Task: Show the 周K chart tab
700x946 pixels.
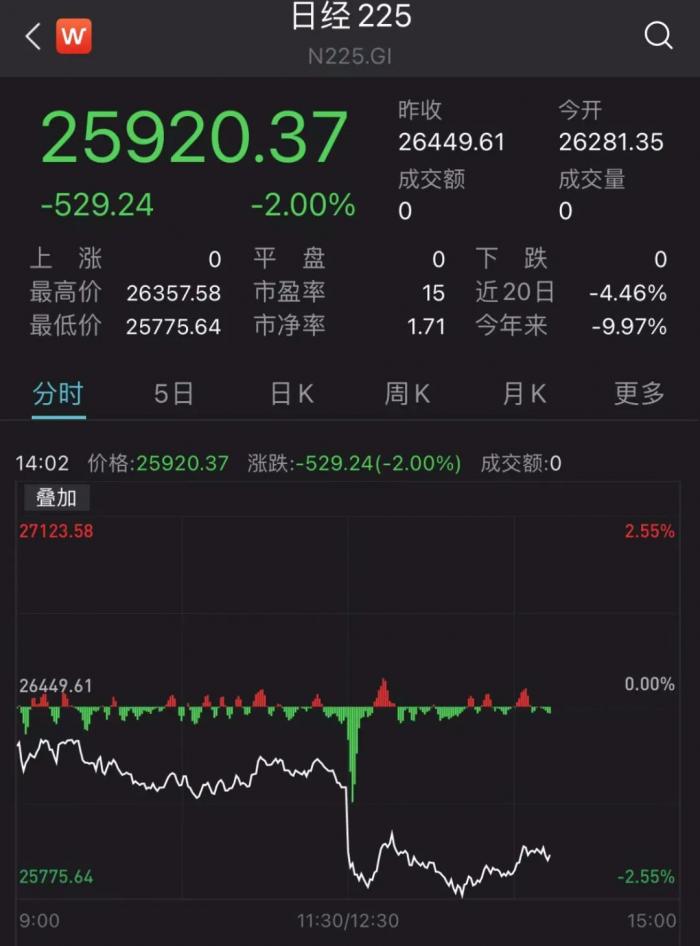Action: [x=407, y=394]
